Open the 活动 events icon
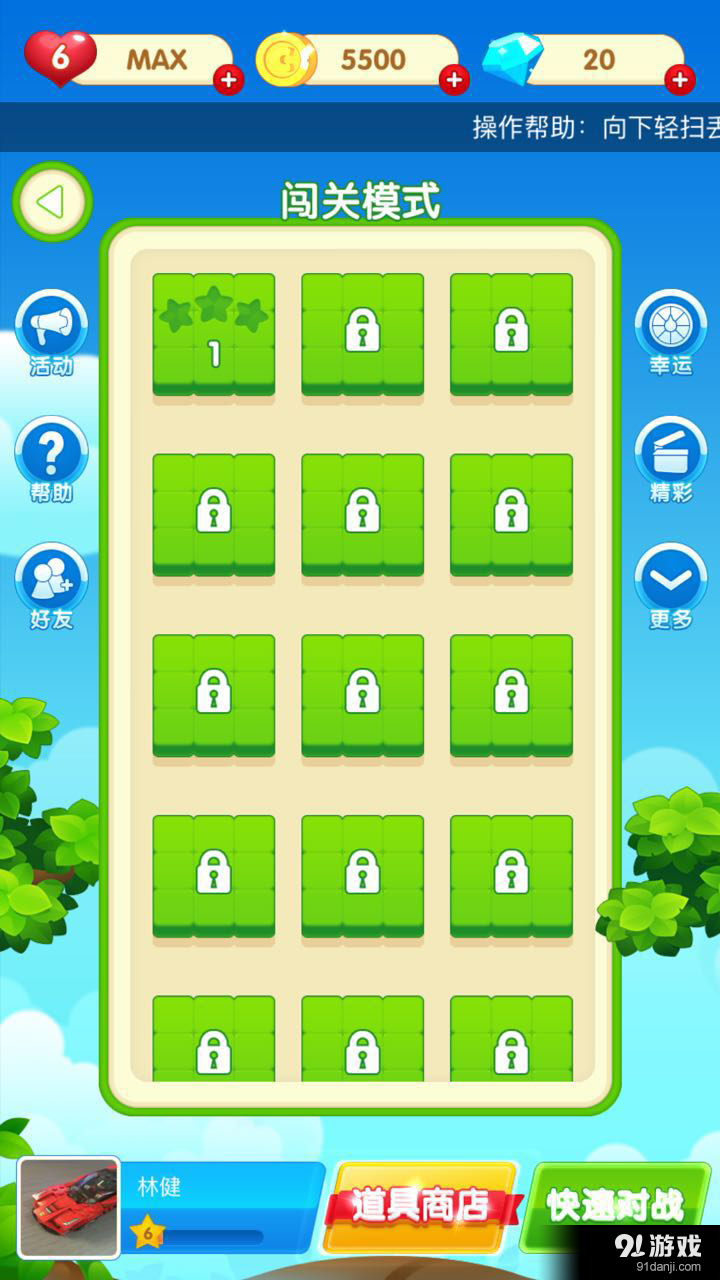The height and width of the screenshot is (1280, 720). click(51, 330)
